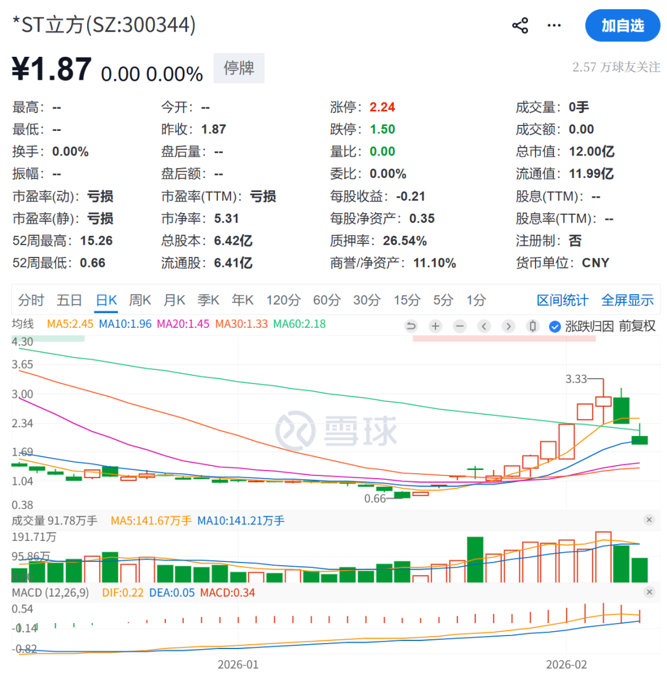Viewport: 667px width, 675px height.
Task: Show the 120分 chart interval
Action: coord(283,299)
